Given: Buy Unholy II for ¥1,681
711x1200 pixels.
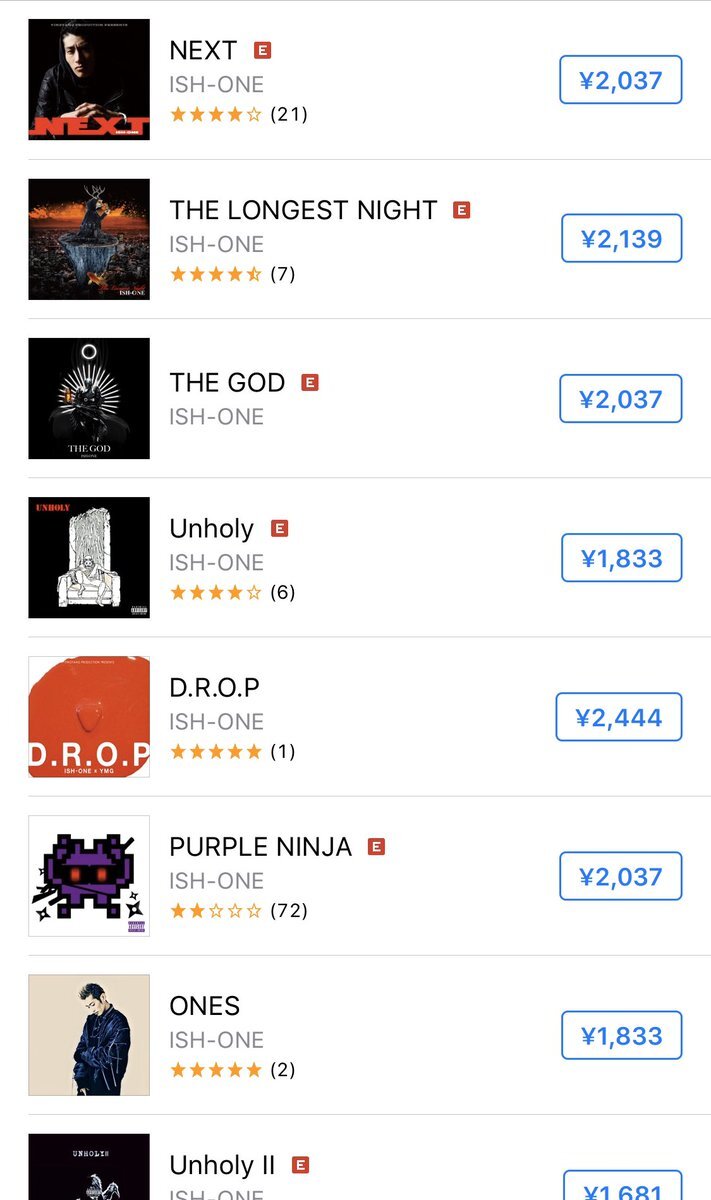Looking at the screenshot, I should point(622,1190).
